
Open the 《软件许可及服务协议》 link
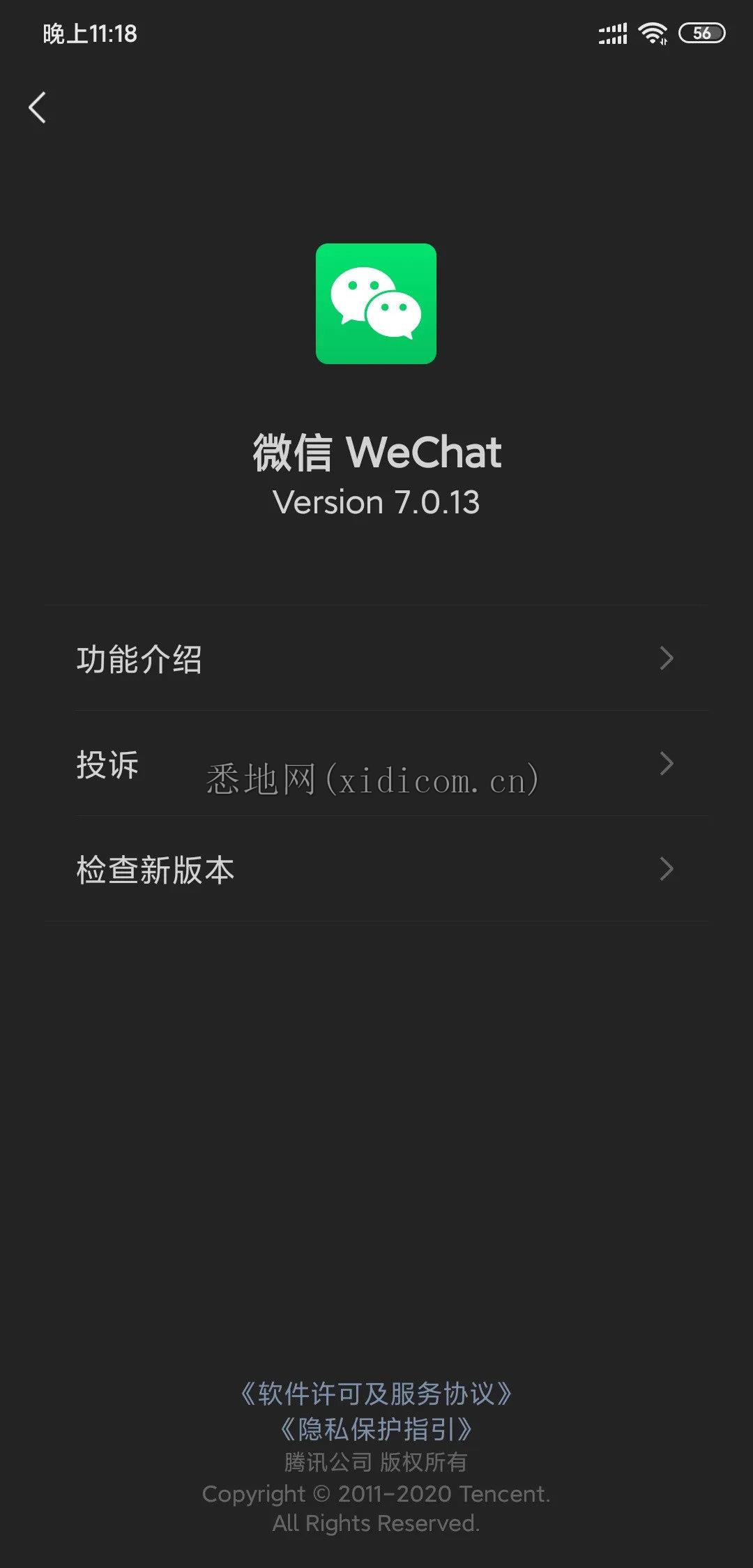[x=376, y=1394]
